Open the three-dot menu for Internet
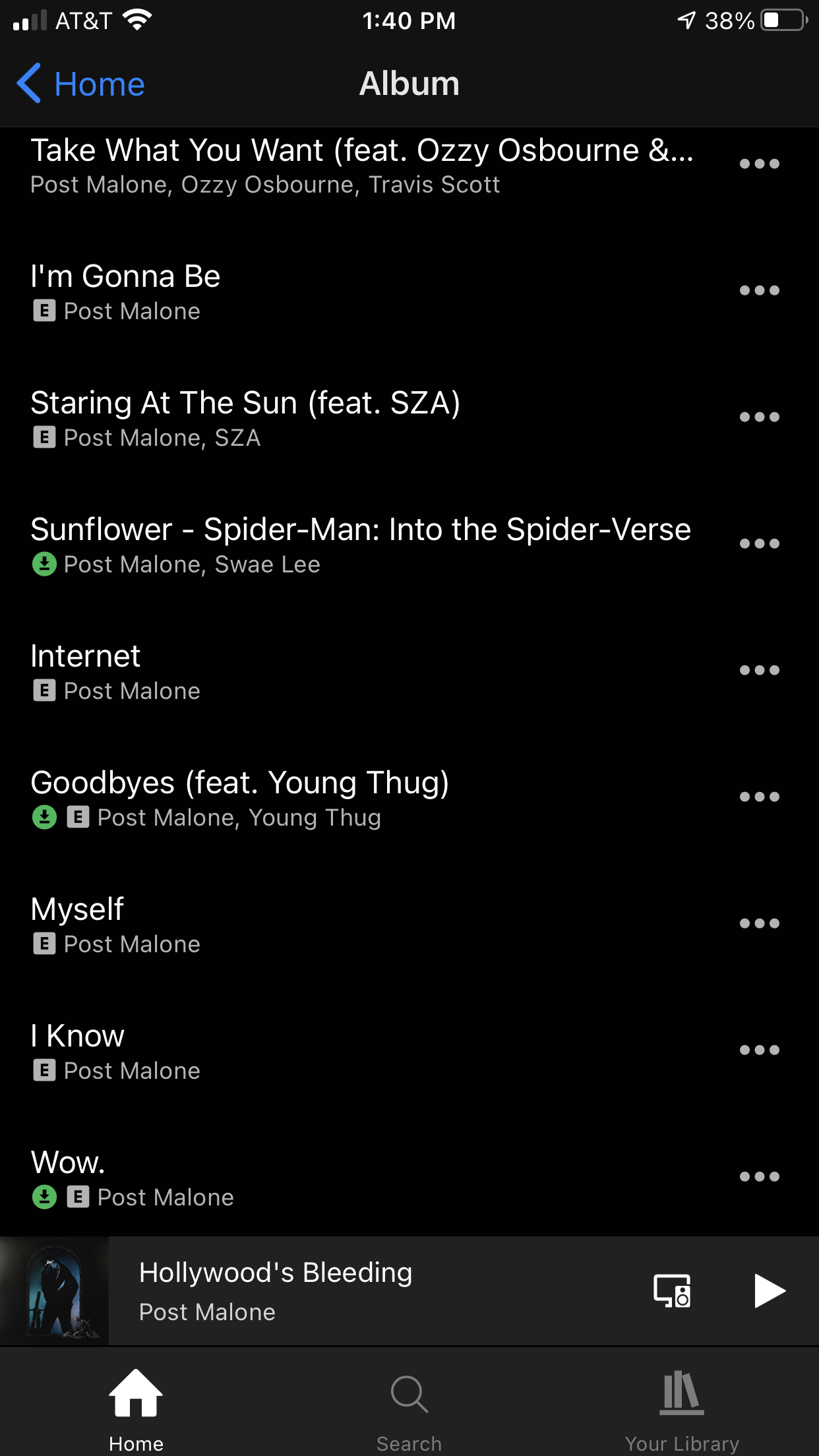Viewport: 819px width, 1456px height. tap(759, 670)
